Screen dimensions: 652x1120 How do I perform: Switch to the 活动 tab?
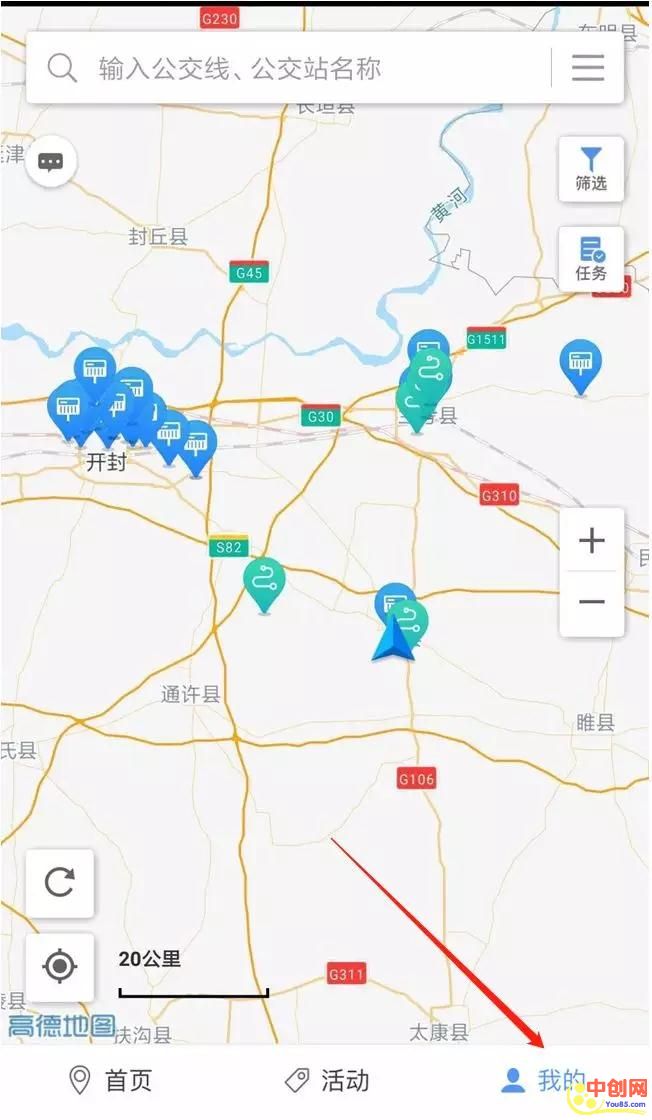[326, 1080]
